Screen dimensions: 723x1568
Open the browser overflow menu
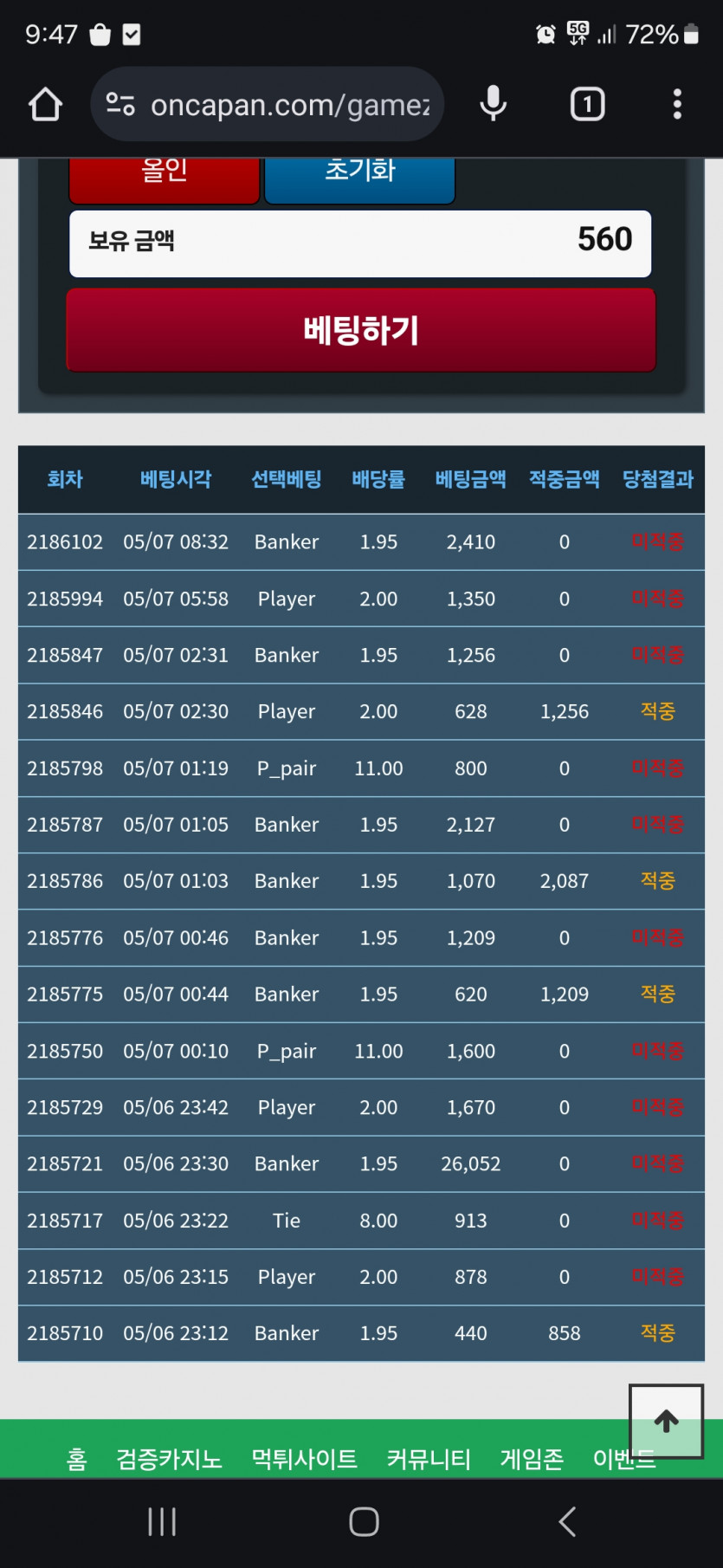click(677, 105)
